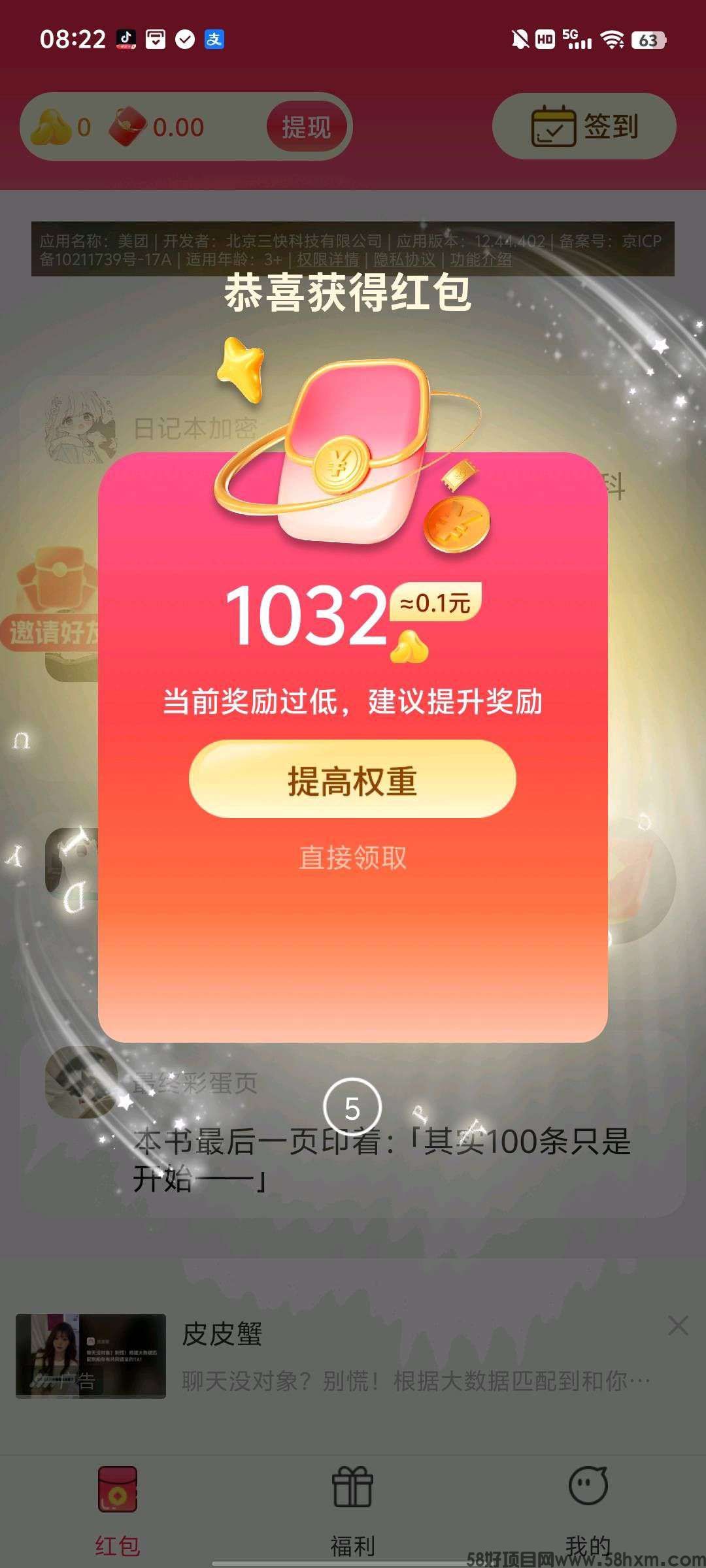Dismiss the 皮皮蟹 ad banner
The image size is (706, 1568).
point(678,1326)
